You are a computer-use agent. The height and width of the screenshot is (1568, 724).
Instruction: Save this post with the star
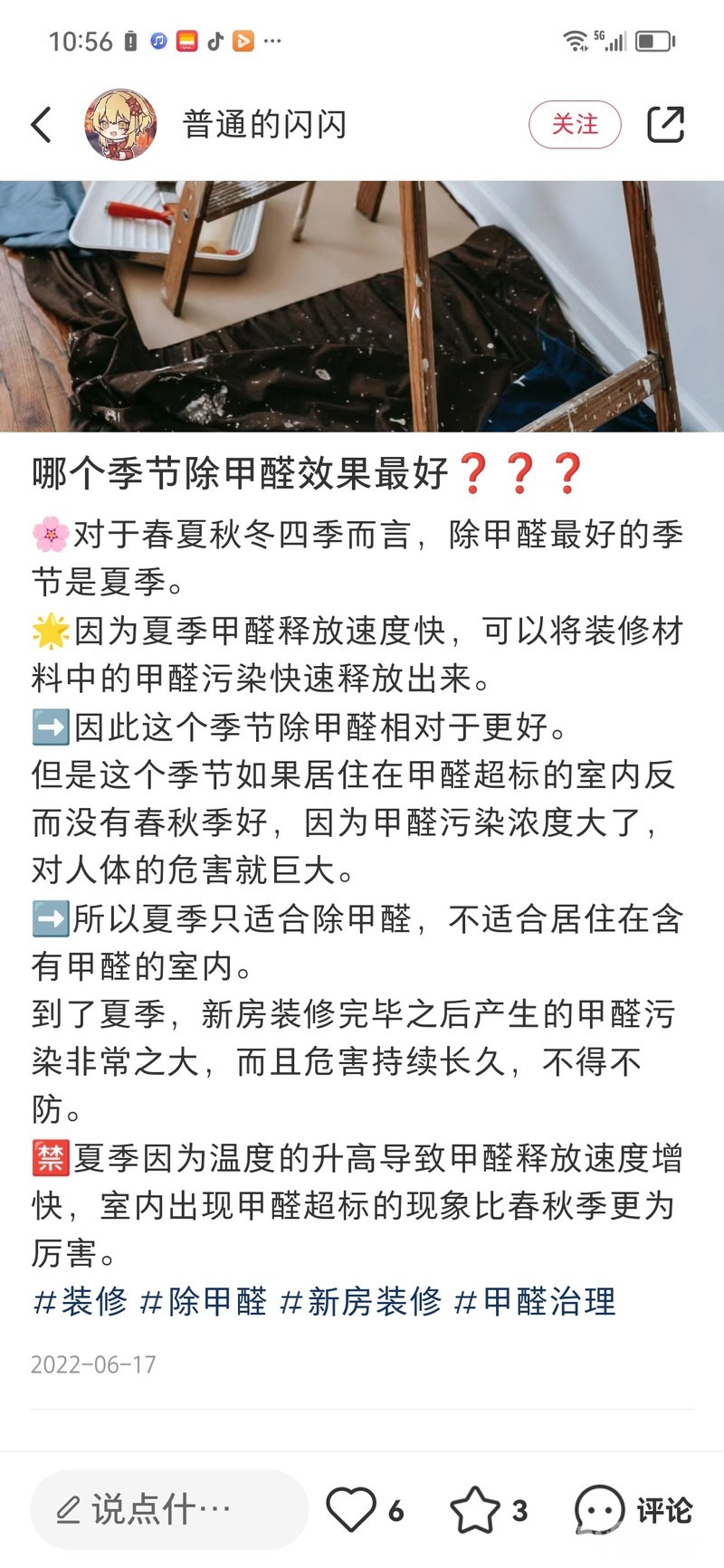click(475, 1509)
